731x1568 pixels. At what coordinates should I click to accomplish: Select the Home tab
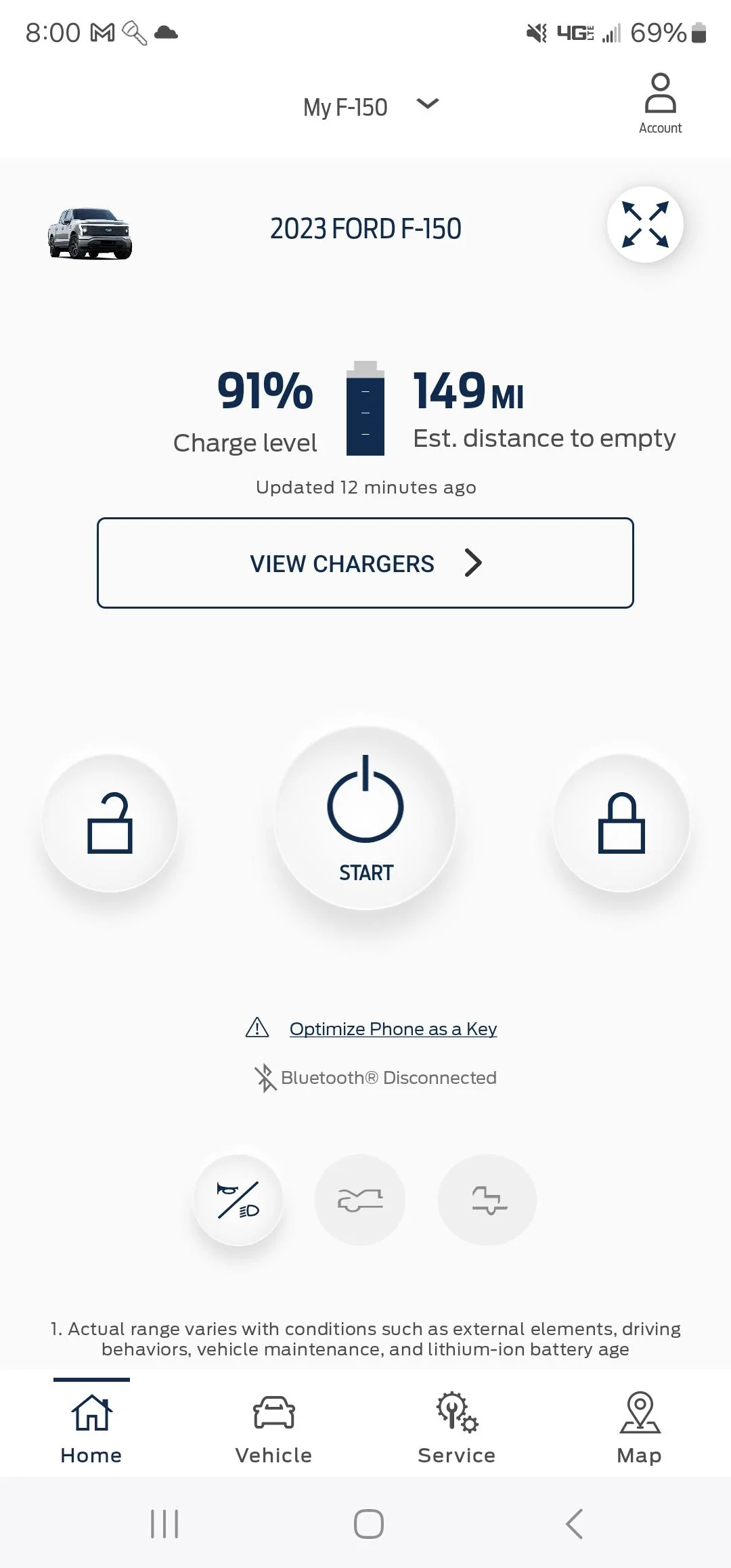tap(91, 1427)
